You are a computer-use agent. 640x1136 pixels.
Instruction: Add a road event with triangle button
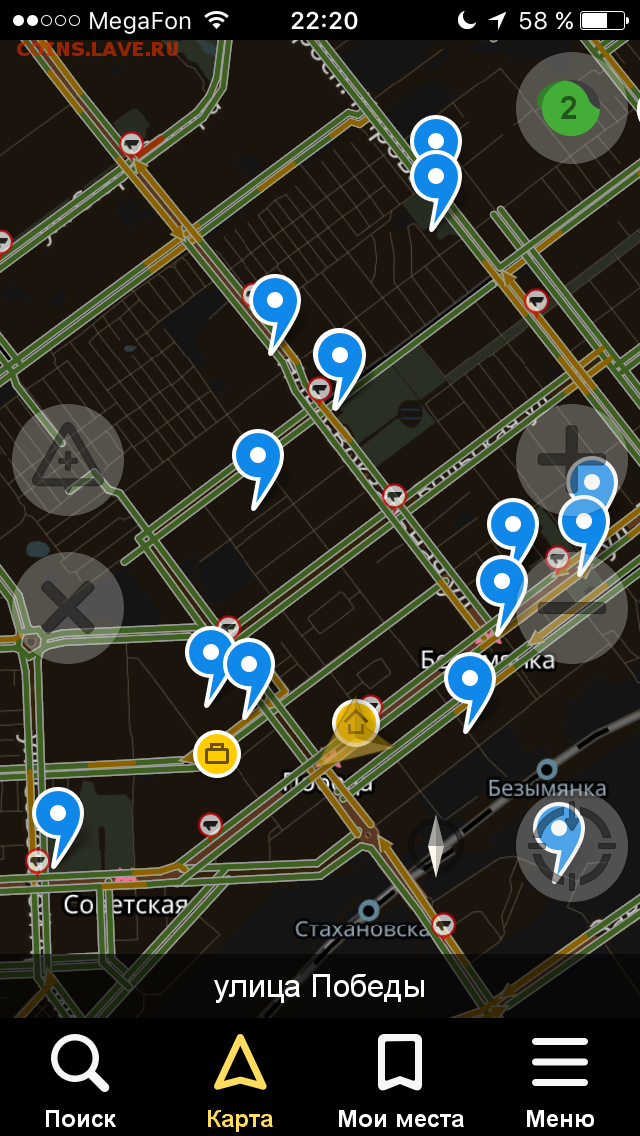68,459
